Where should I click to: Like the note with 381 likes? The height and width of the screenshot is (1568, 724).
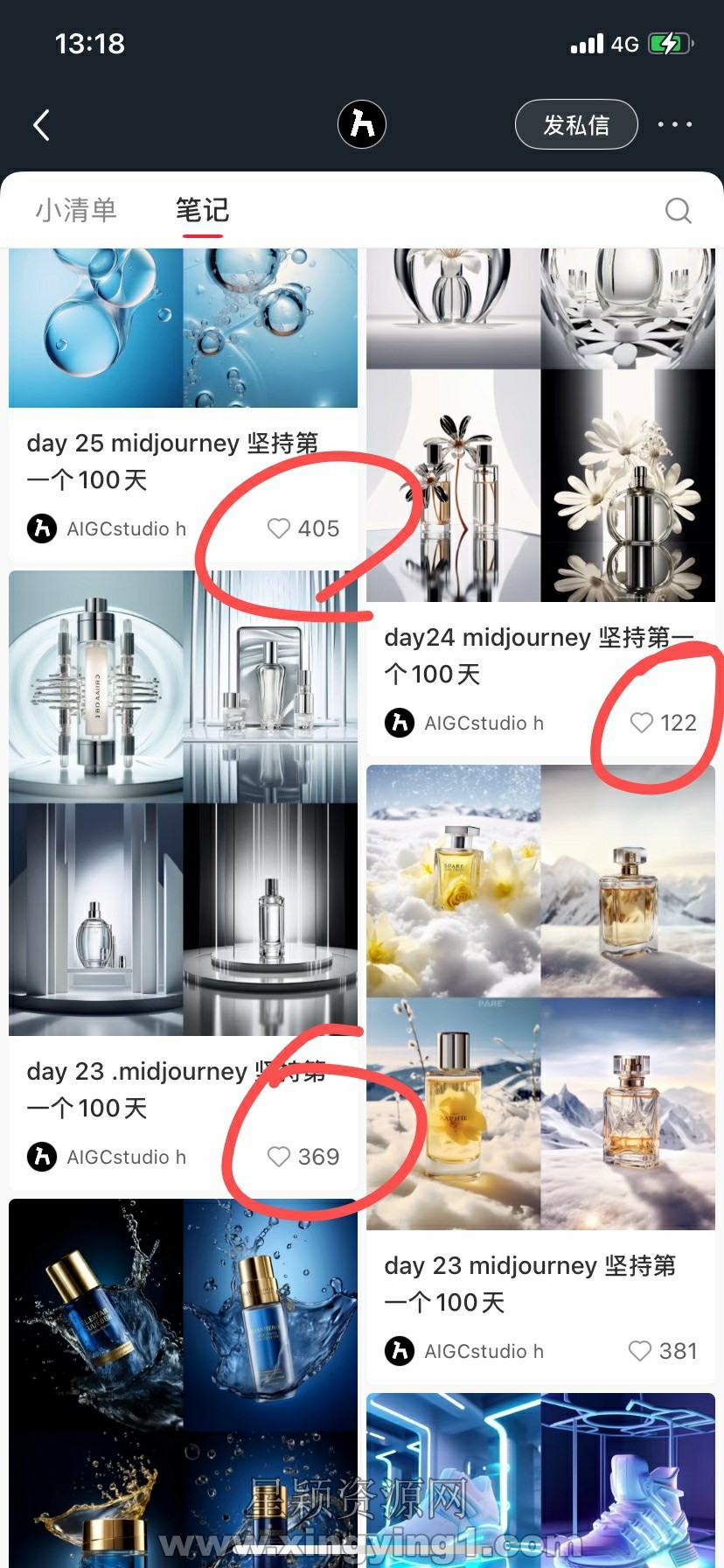(640, 1351)
